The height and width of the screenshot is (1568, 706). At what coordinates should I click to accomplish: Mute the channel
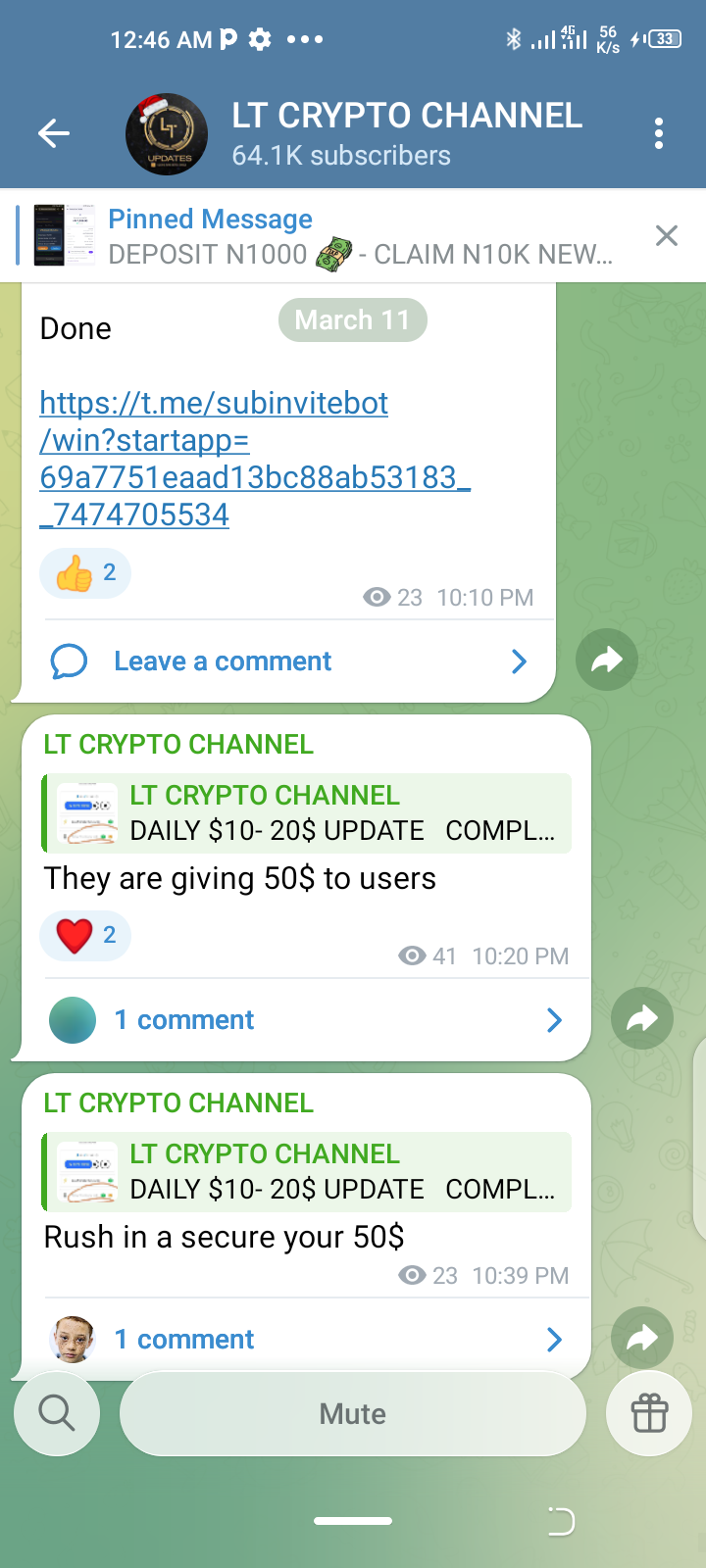point(353,1413)
